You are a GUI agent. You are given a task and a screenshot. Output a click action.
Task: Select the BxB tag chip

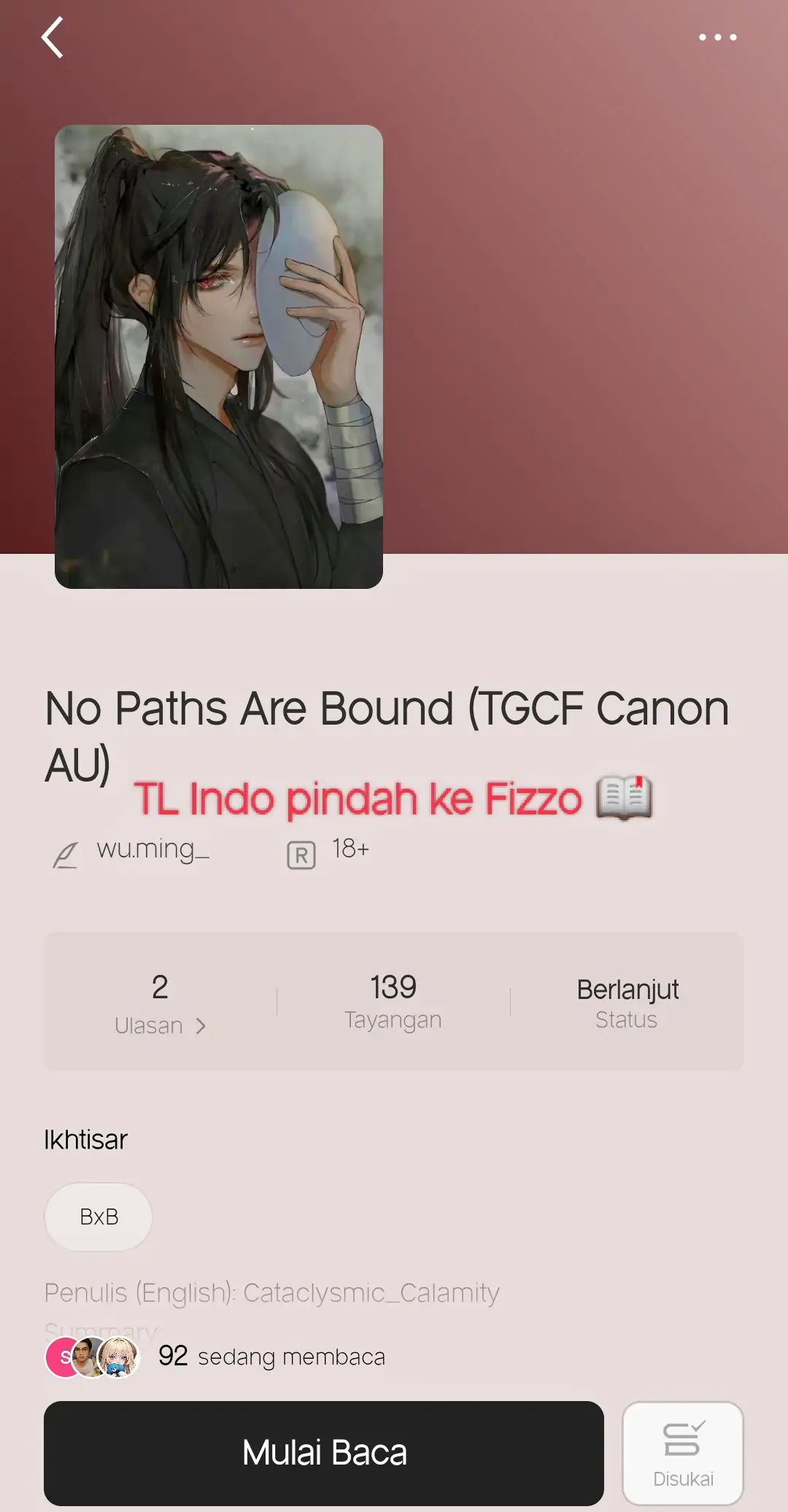click(98, 1216)
